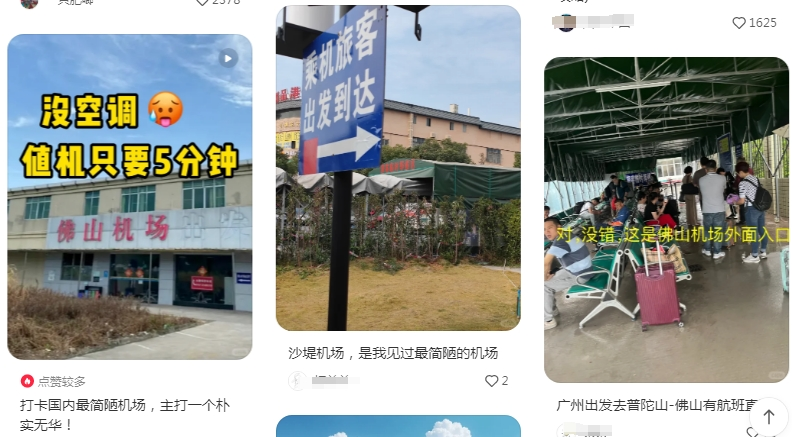This screenshot has width=792, height=437.
Task: Open author avatar under 沙堤机场 post
Action: pyautogui.click(x=297, y=381)
